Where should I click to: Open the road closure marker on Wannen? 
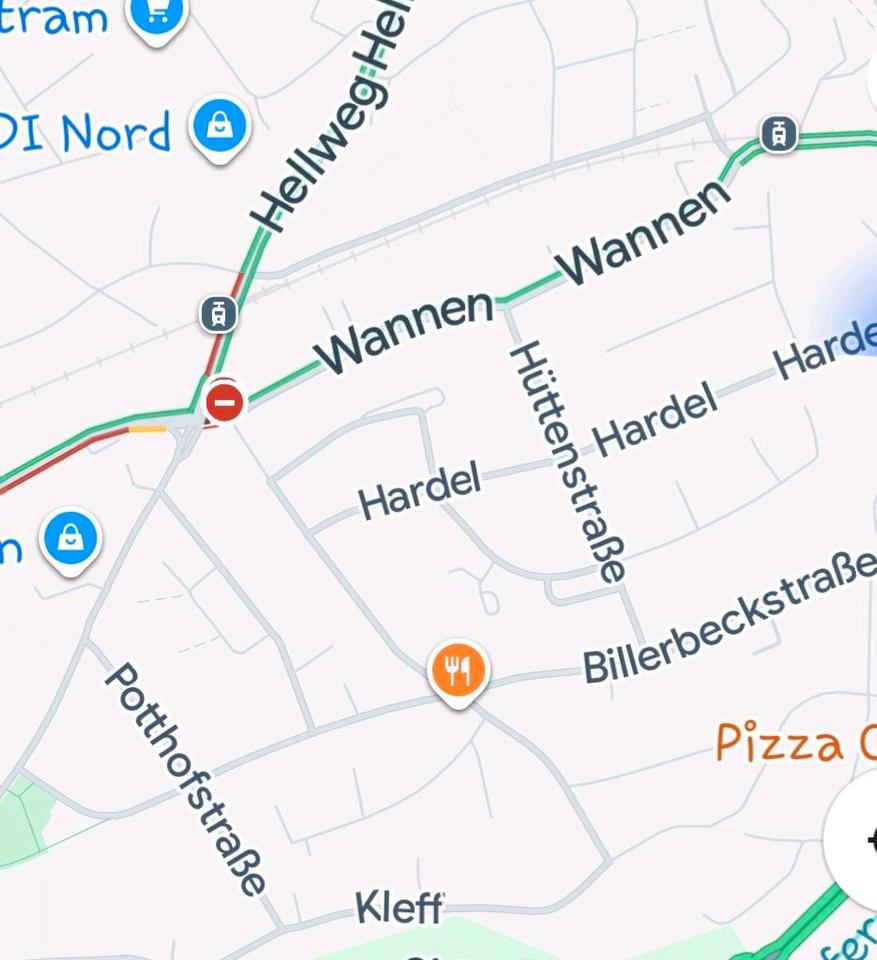click(225, 403)
